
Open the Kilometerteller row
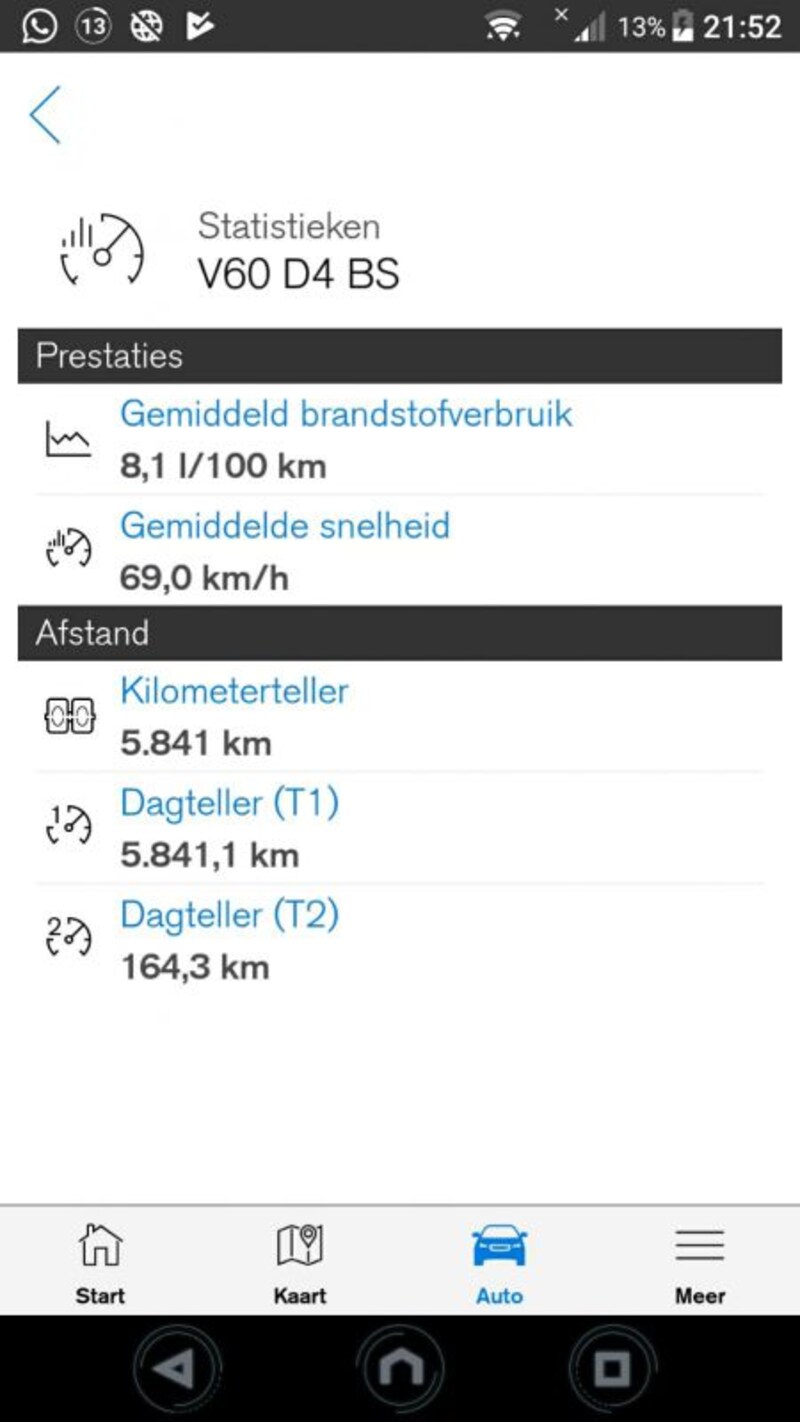(x=400, y=716)
